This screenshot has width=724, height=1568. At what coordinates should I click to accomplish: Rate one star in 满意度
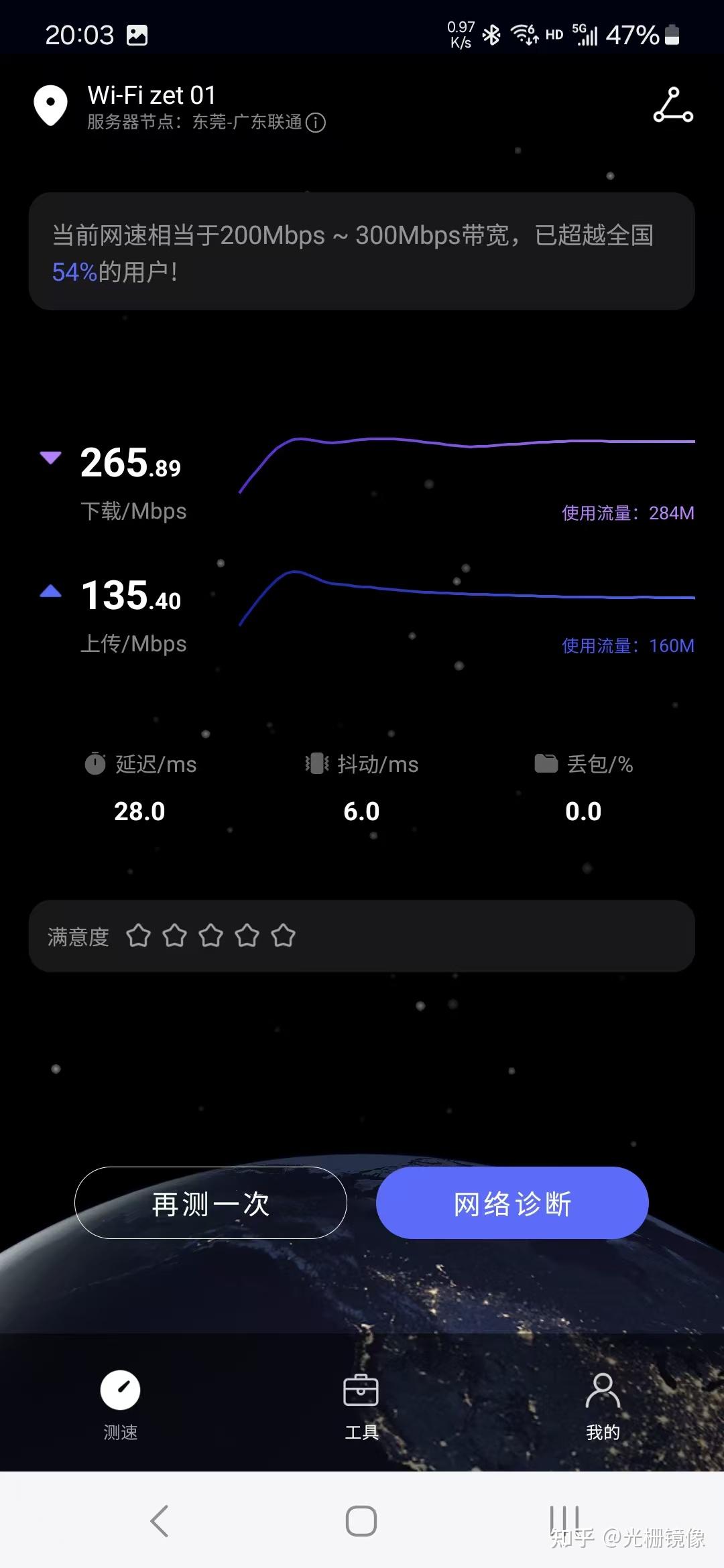coord(139,934)
